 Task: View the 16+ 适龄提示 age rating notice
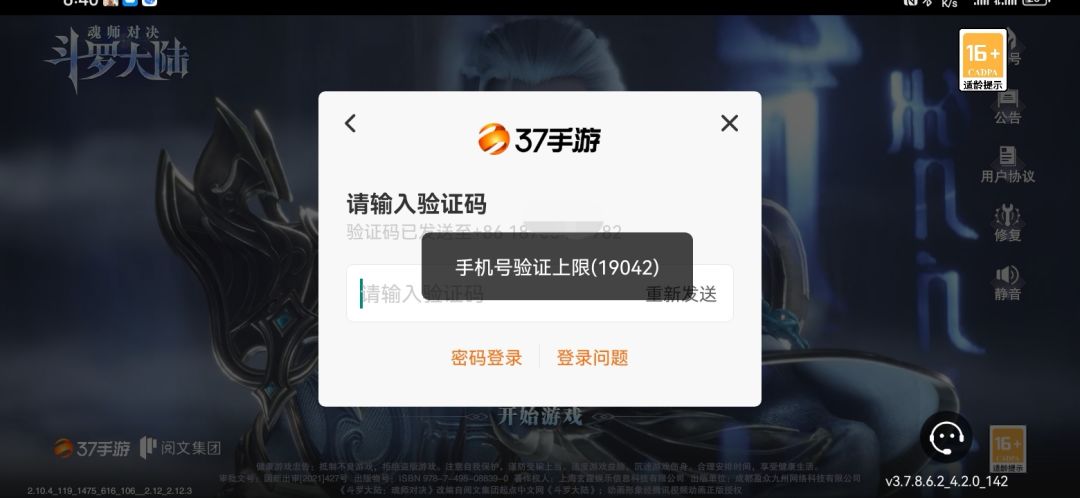pos(982,60)
